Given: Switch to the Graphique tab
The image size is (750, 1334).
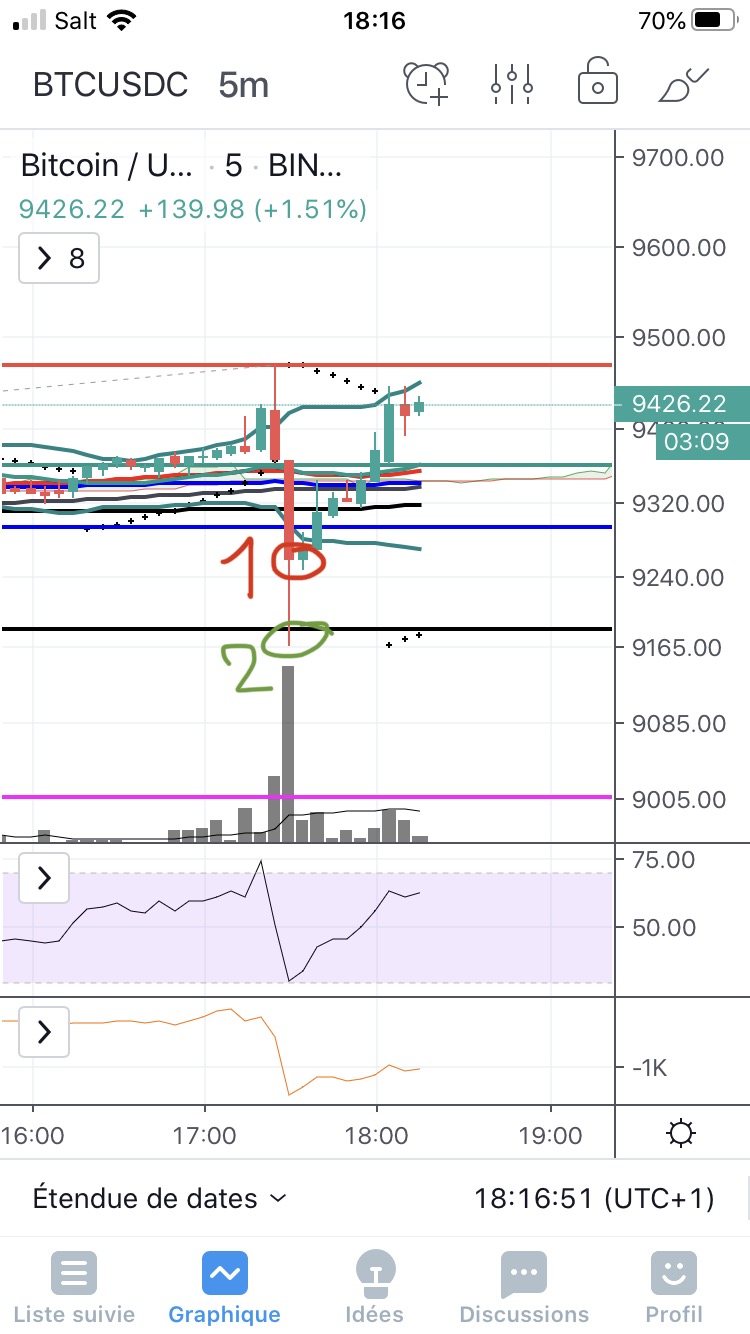Looking at the screenshot, I should [225, 1288].
